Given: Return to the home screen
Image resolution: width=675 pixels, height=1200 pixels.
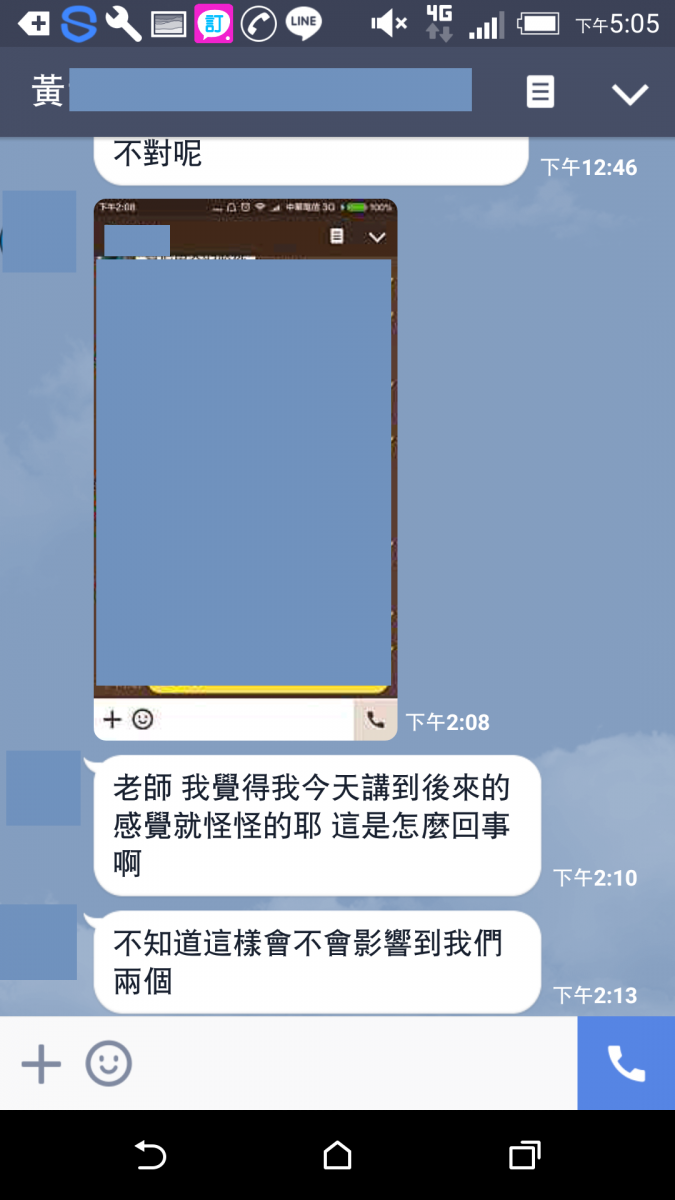Looking at the screenshot, I should [338, 1156].
